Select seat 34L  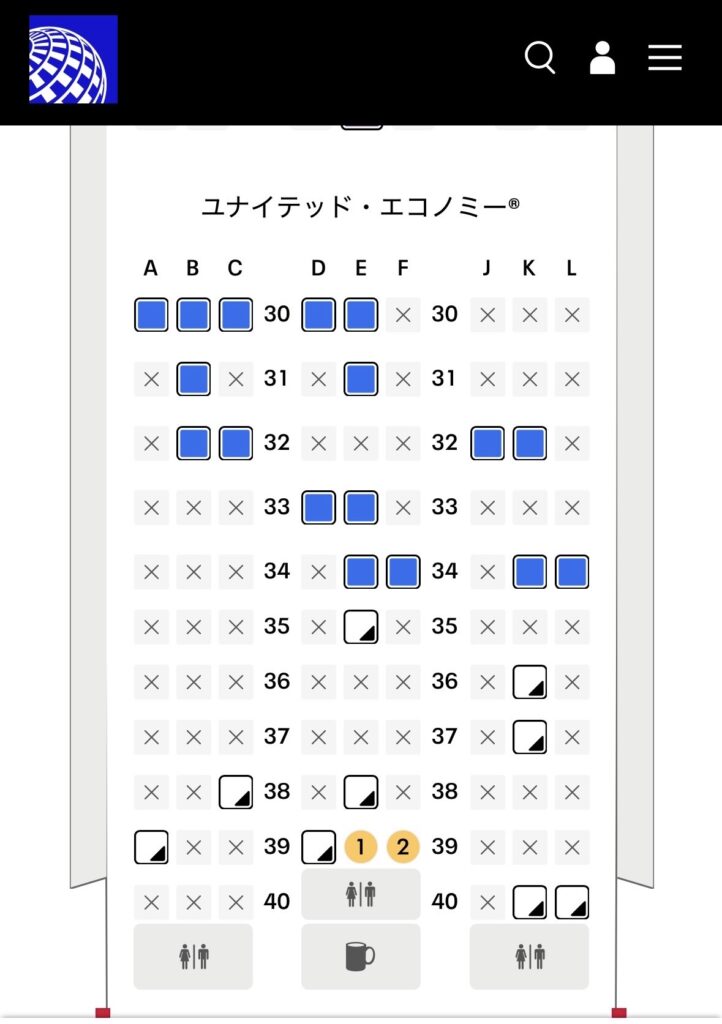click(571, 571)
